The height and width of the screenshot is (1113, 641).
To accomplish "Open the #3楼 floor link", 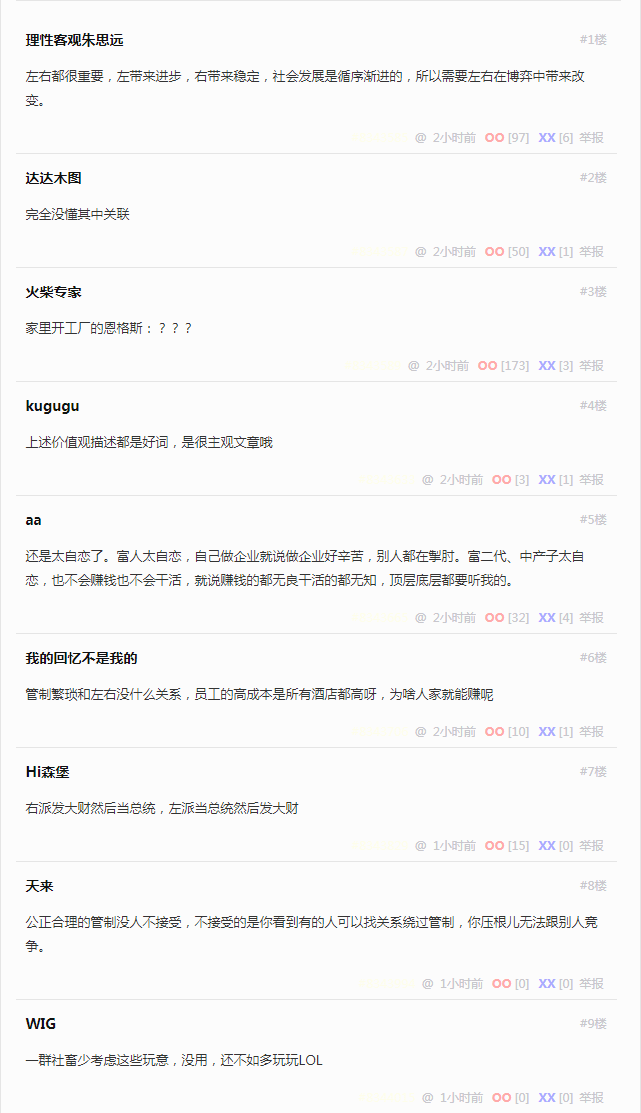I will click(593, 292).
